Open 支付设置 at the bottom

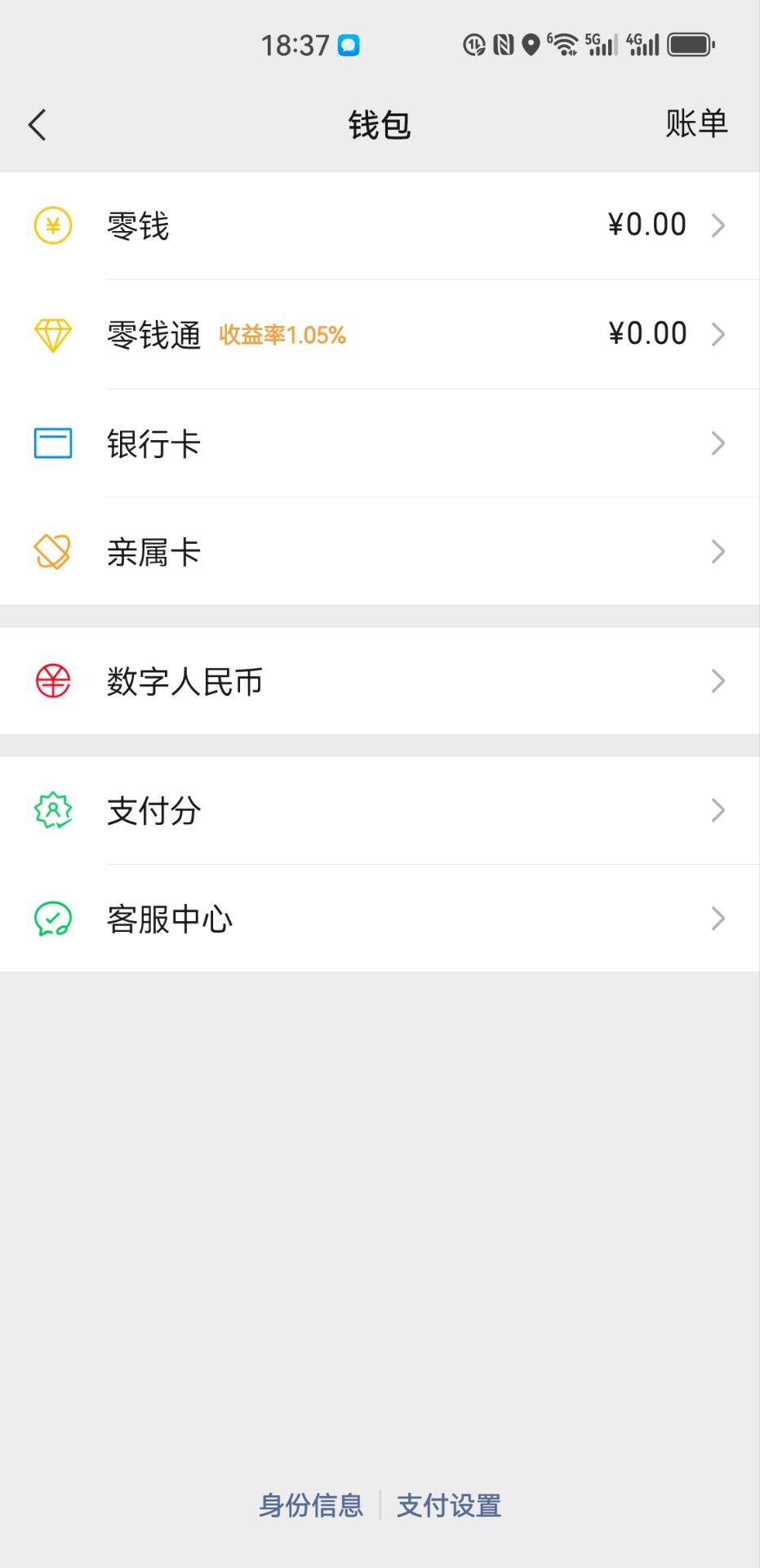click(x=449, y=1506)
